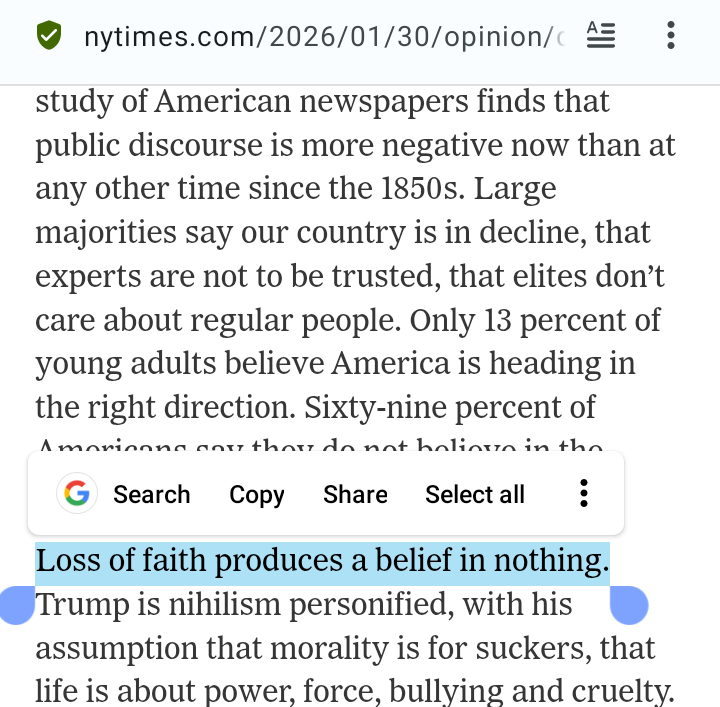Open reader mode icon in address bar
720x707 pixels.
pyautogui.click(x=601, y=37)
